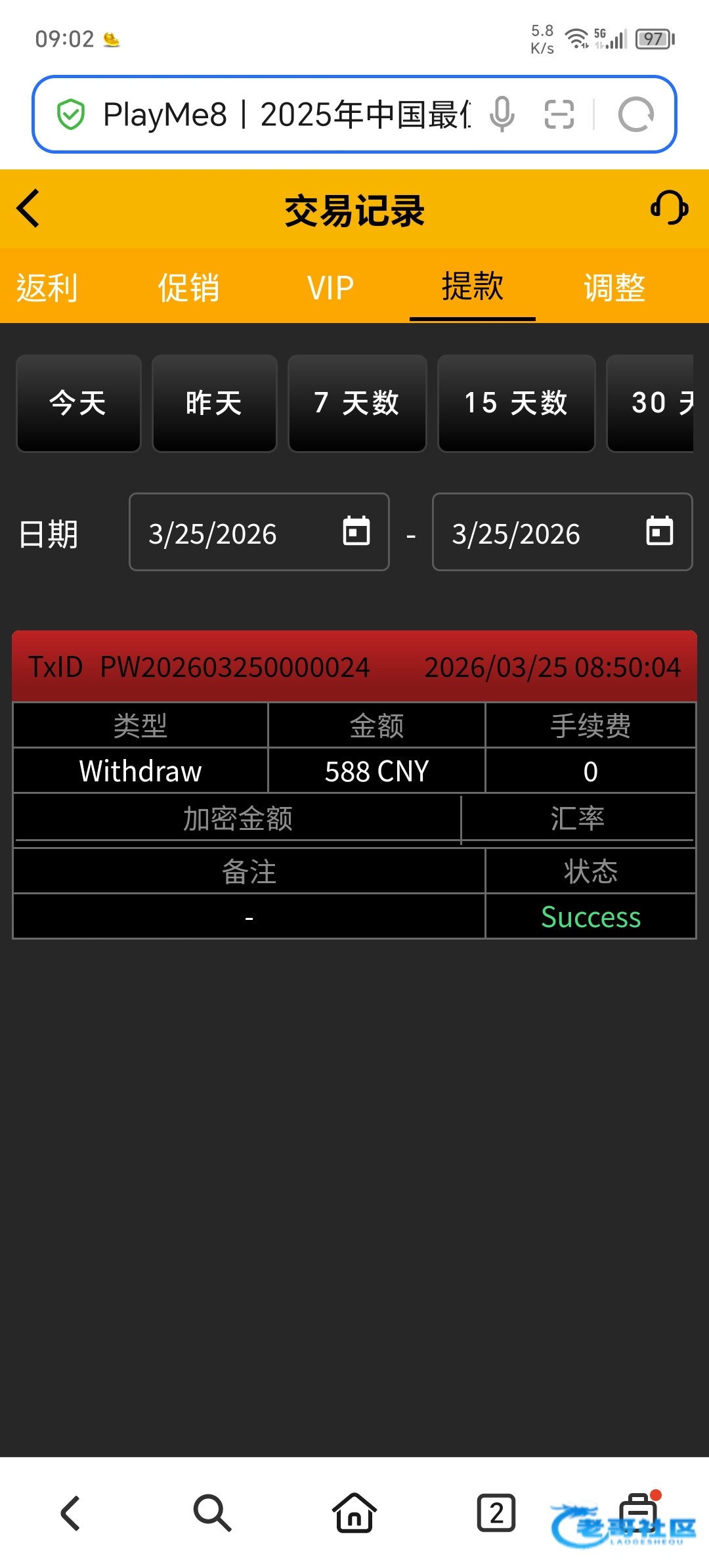
Task: Switch to the 调整 tab
Action: tap(614, 288)
